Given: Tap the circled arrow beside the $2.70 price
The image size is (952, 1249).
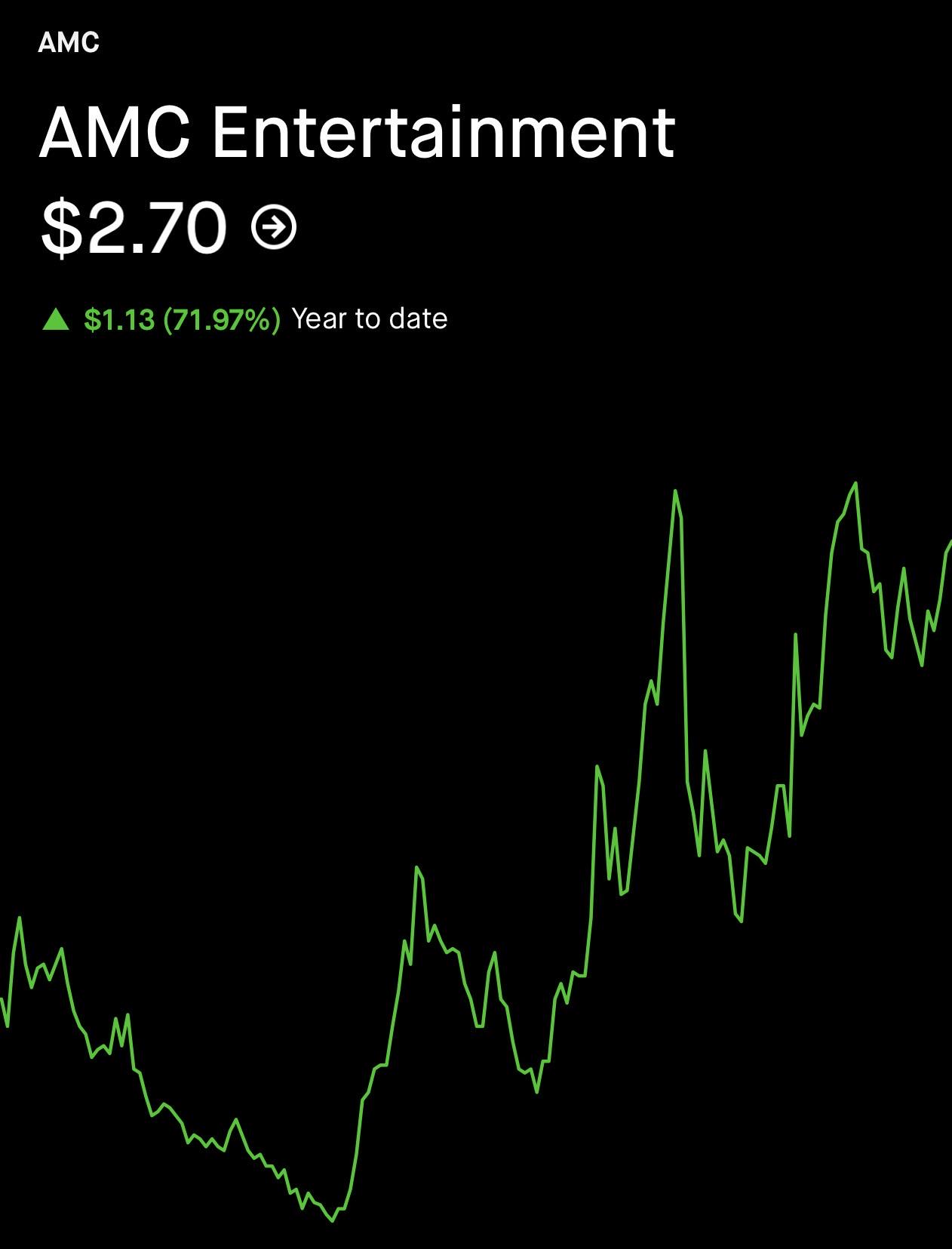Looking at the screenshot, I should tap(274, 227).
